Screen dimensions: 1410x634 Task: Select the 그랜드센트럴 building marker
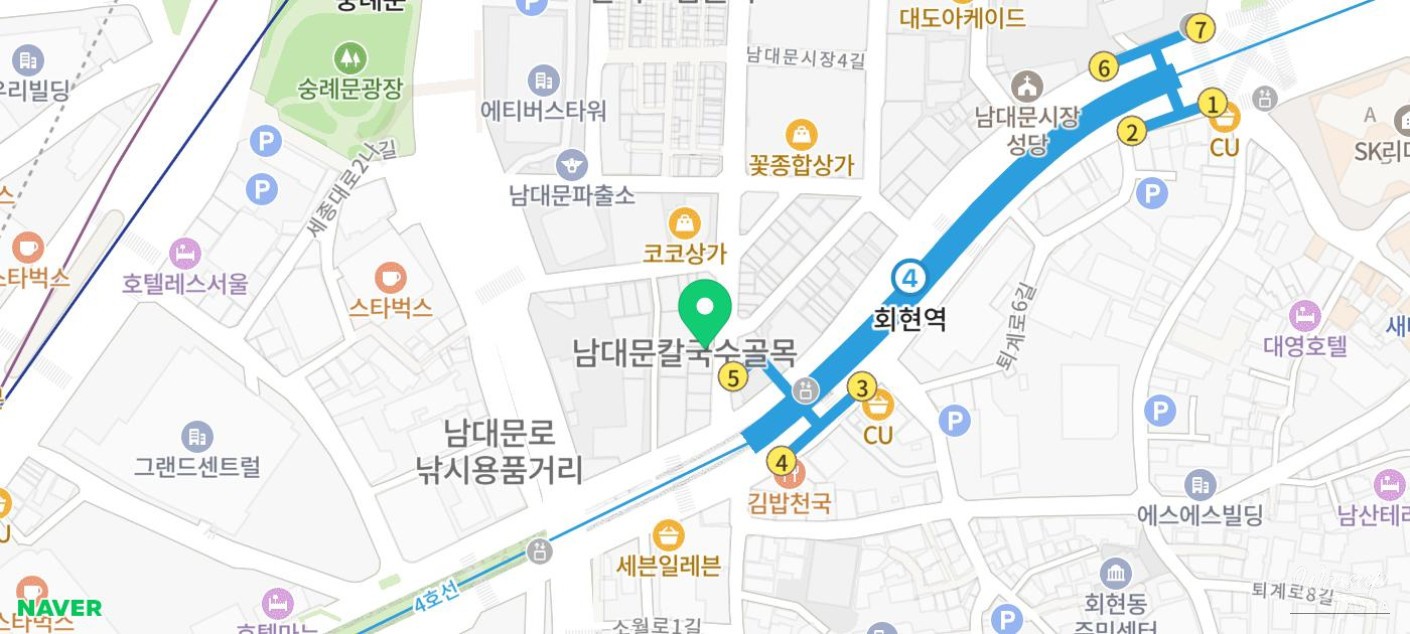(x=197, y=436)
